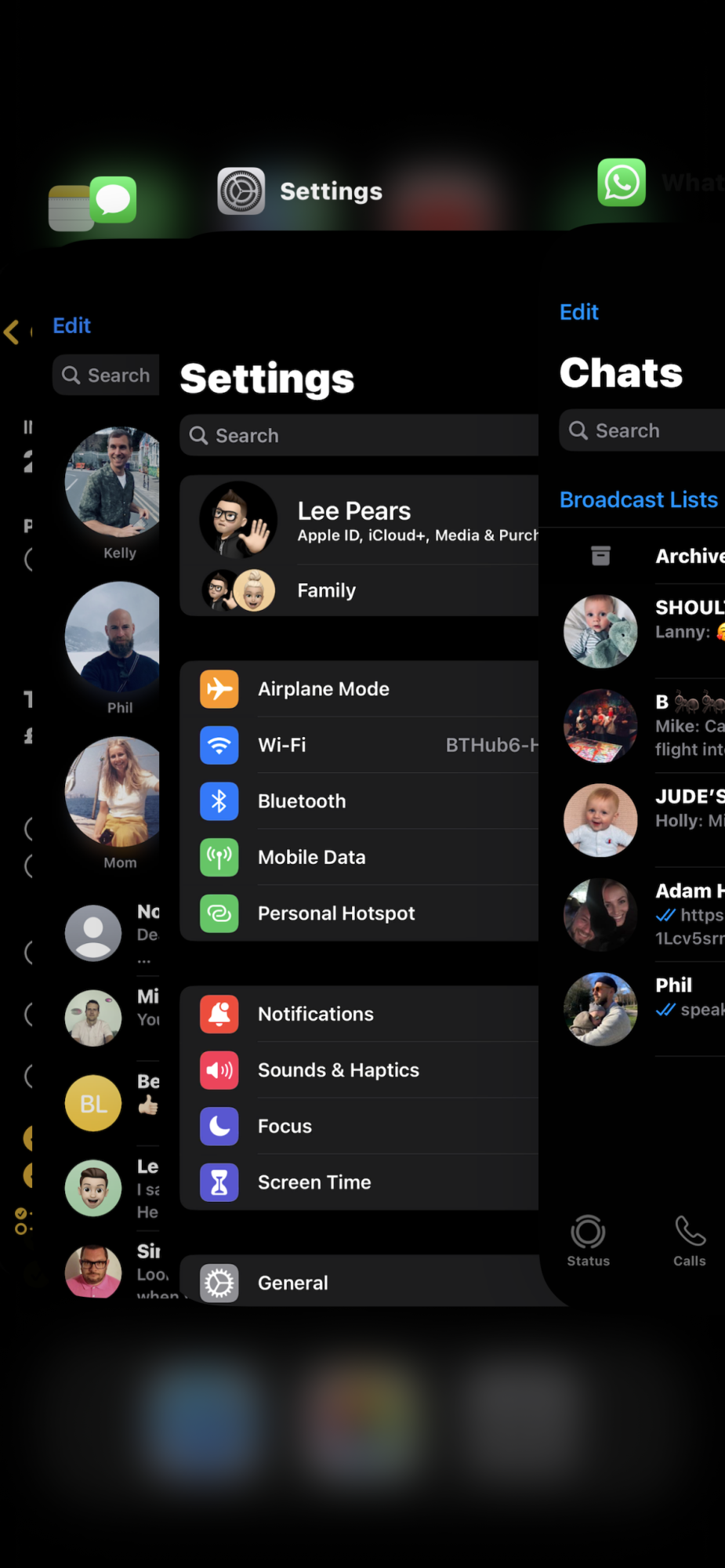Open Personal Hotspot settings
This screenshot has height=1568, width=725.
tap(359, 913)
